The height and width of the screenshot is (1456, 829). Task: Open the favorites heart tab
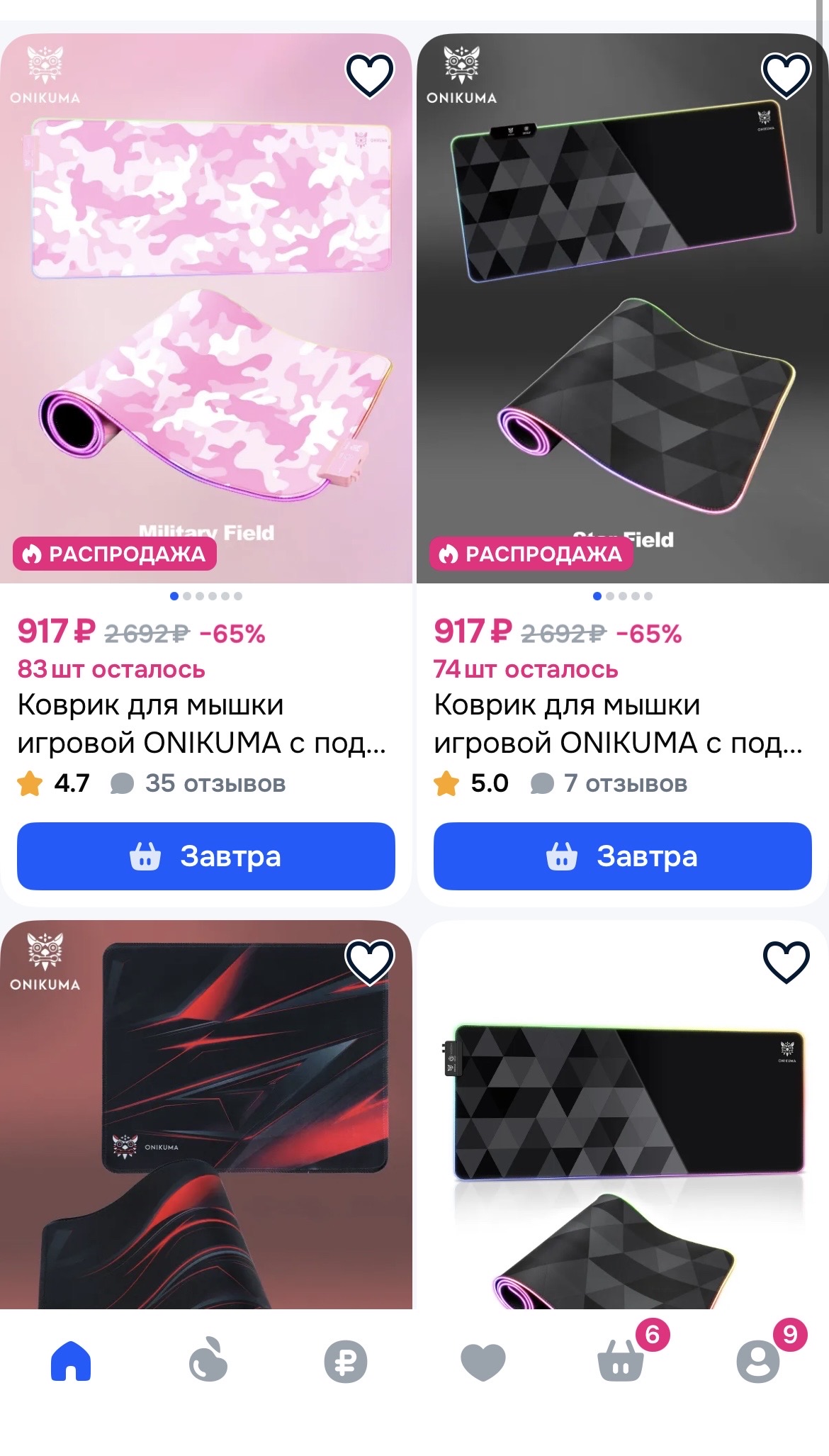[x=483, y=1362]
